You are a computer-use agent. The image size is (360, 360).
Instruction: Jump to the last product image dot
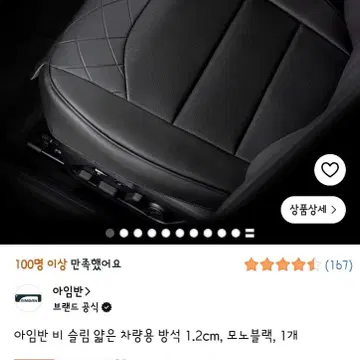pyautogui.click(x=236, y=233)
